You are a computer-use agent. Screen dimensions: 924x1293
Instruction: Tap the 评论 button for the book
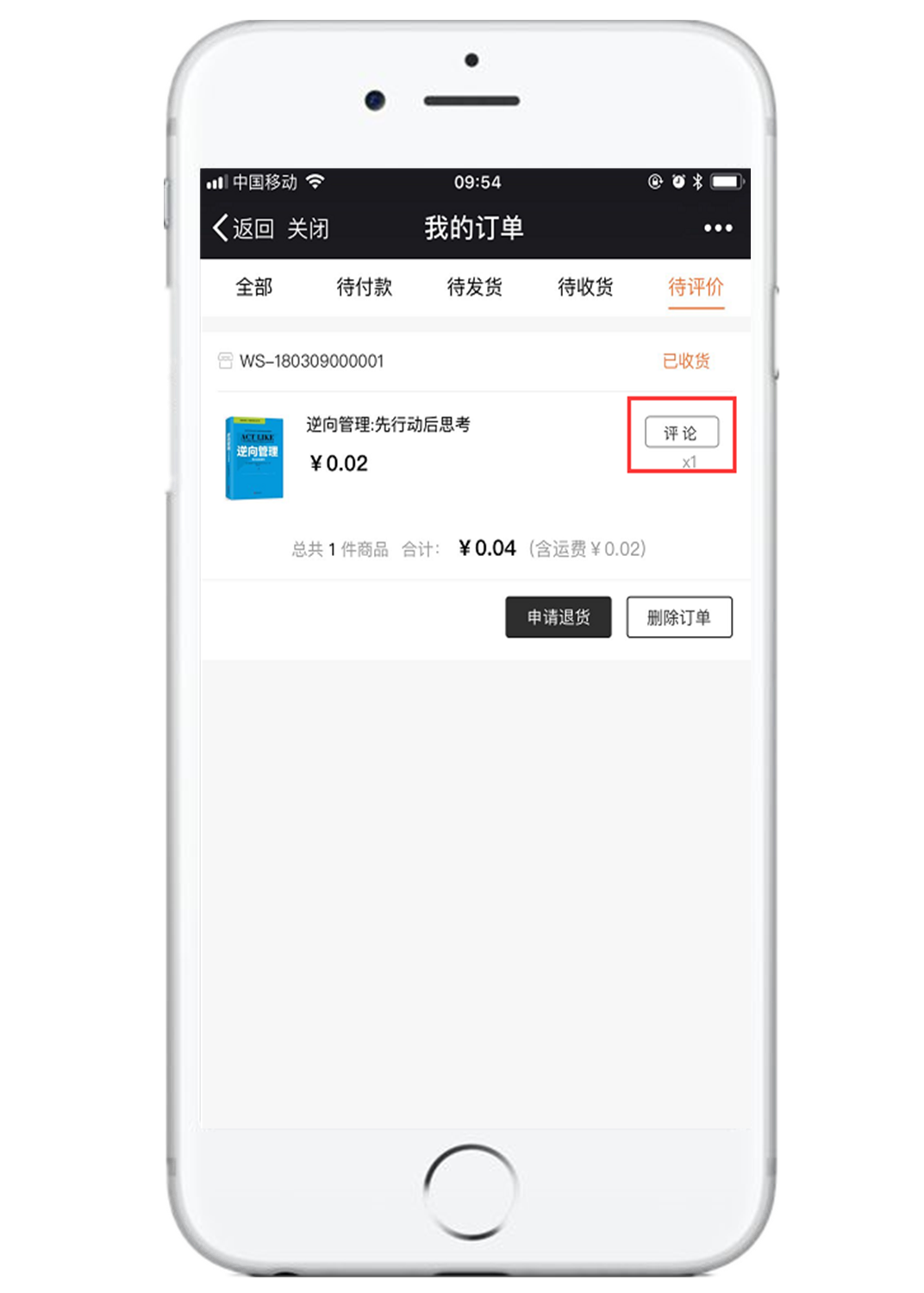681,433
